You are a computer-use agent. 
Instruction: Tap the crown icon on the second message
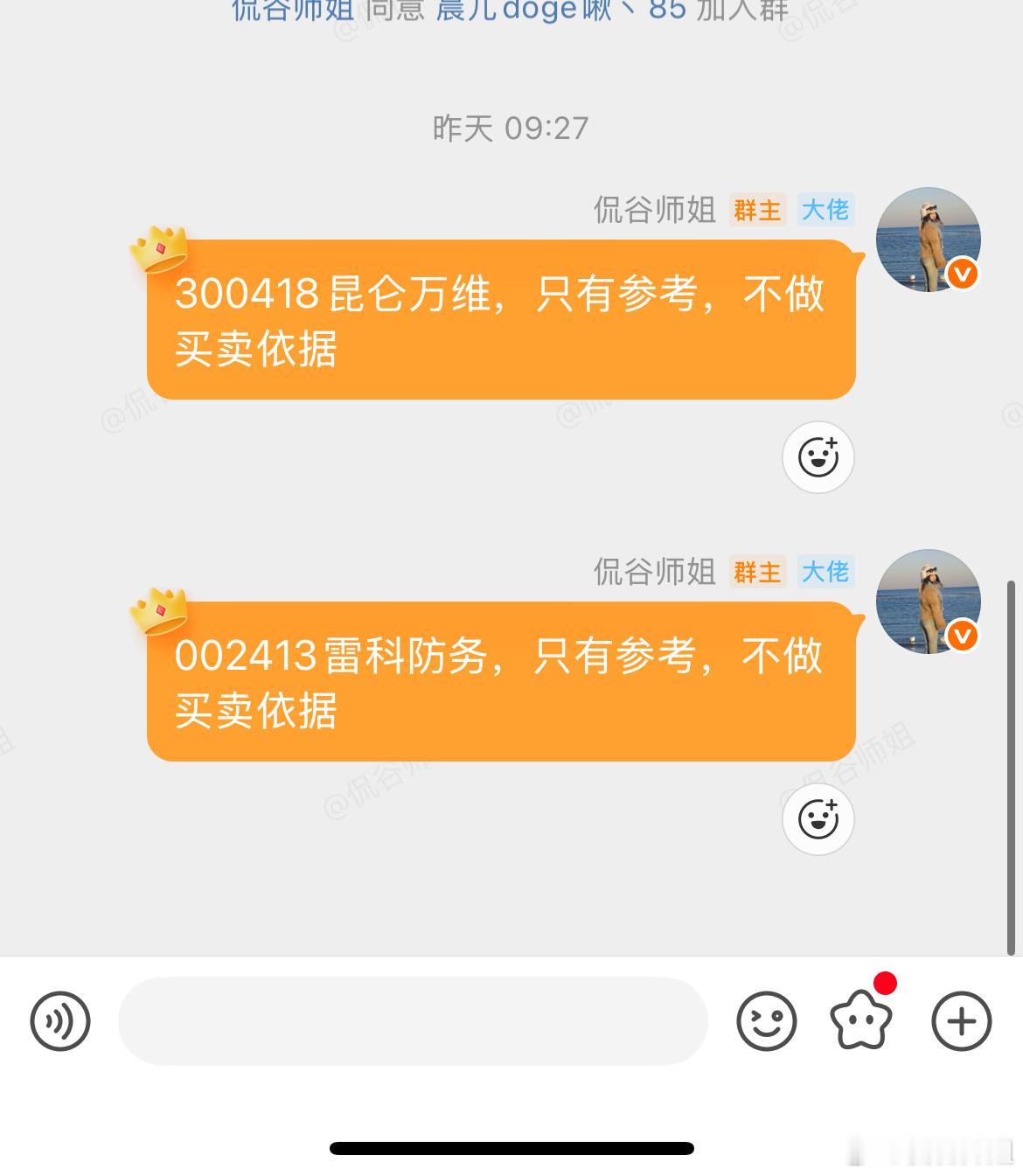(x=159, y=612)
